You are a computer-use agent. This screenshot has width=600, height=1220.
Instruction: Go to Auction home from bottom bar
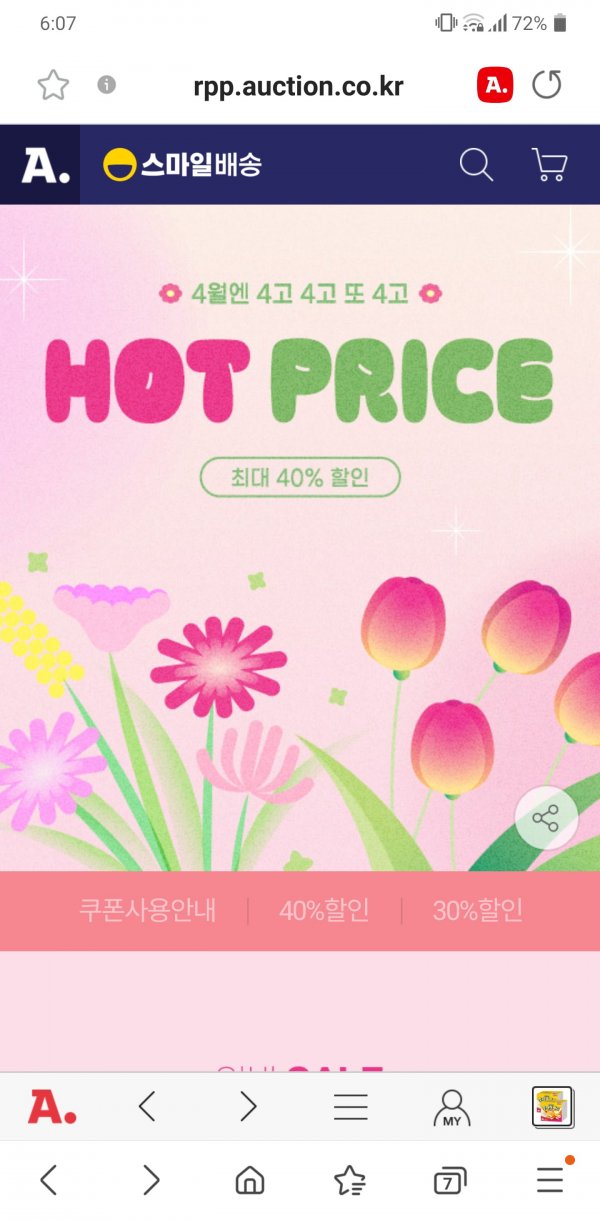tap(52, 1107)
